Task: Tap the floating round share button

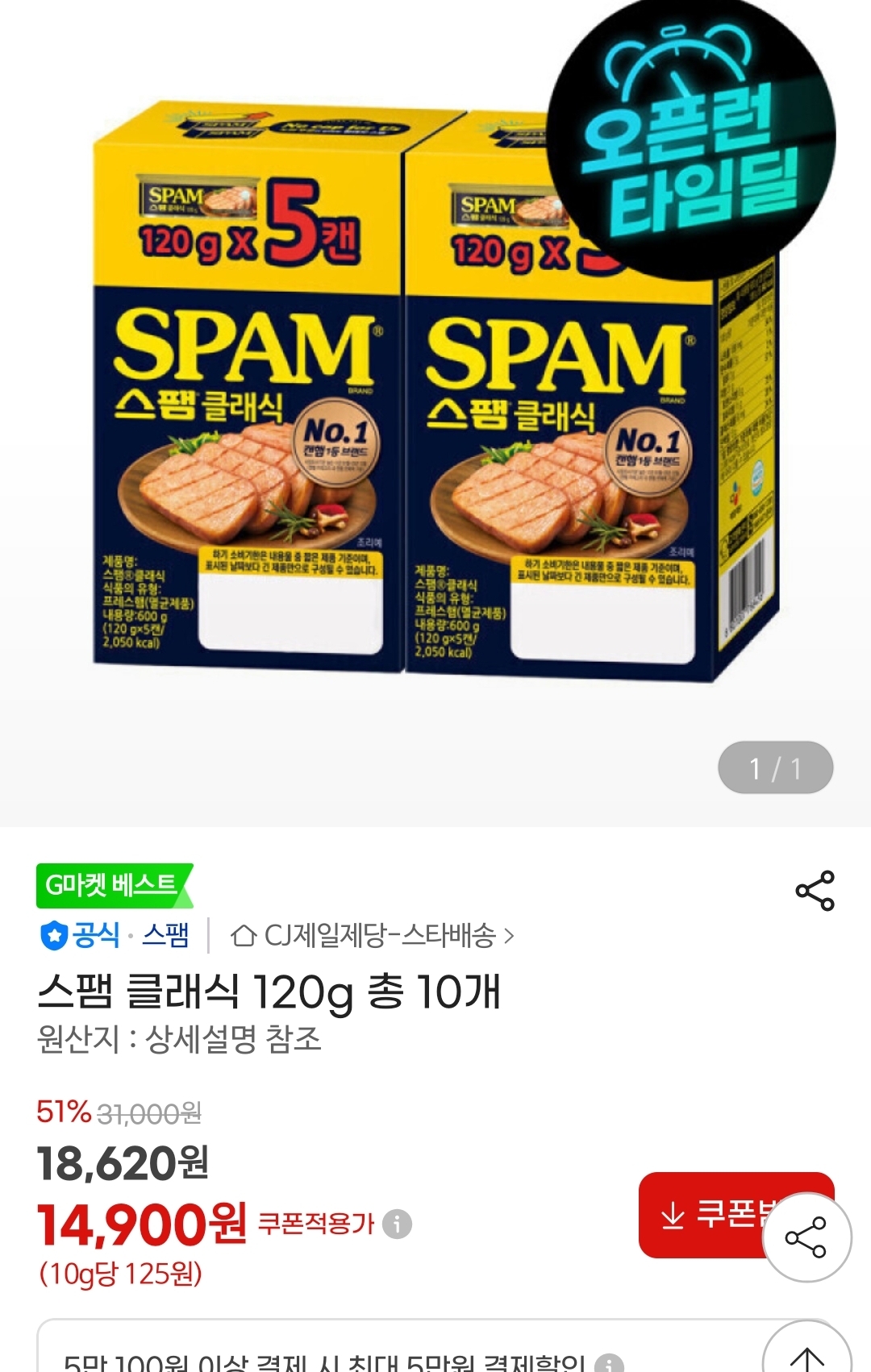Action: click(x=806, y=1237)
